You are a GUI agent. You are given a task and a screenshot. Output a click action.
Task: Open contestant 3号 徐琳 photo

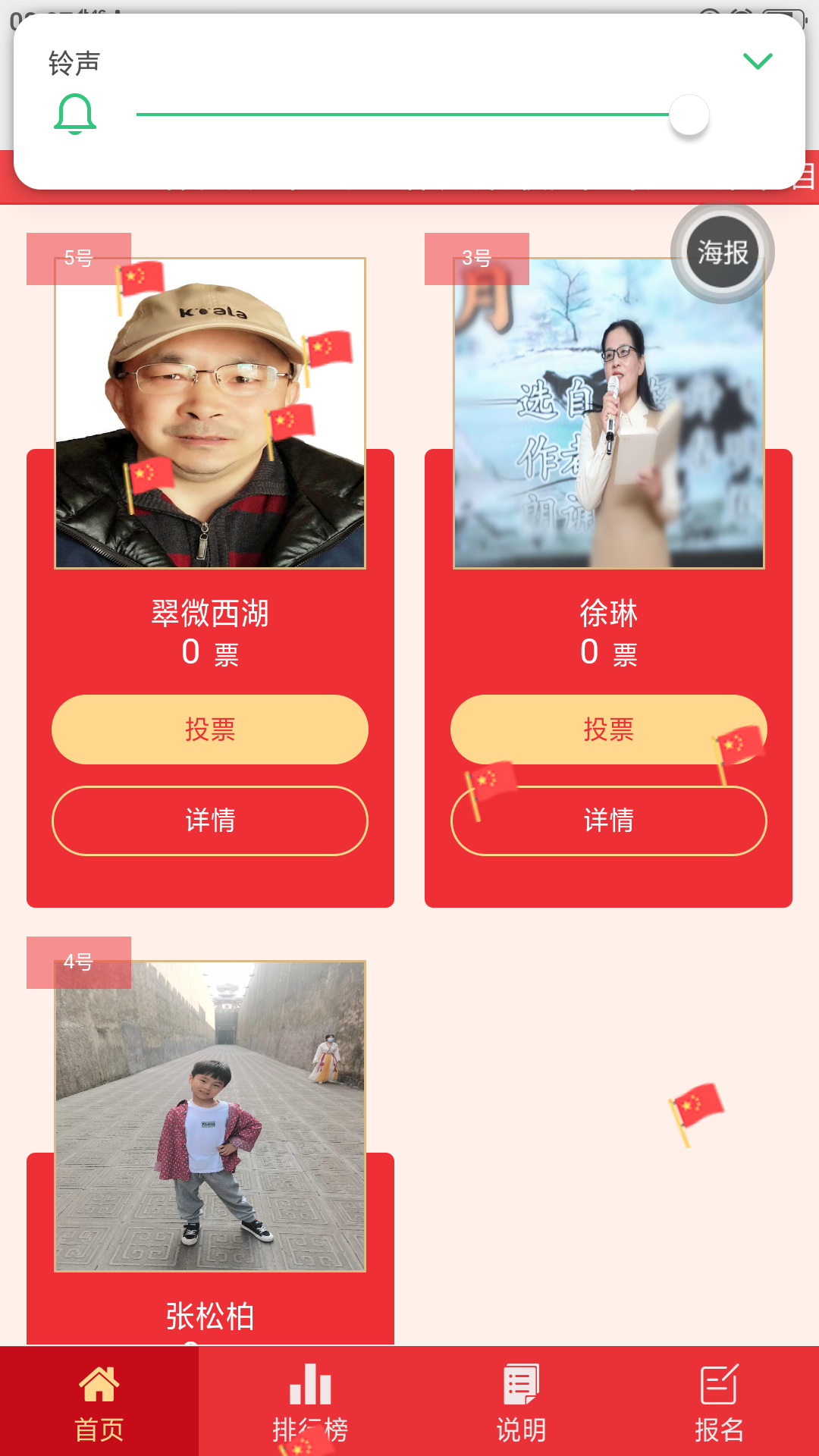tap(608, 413)
